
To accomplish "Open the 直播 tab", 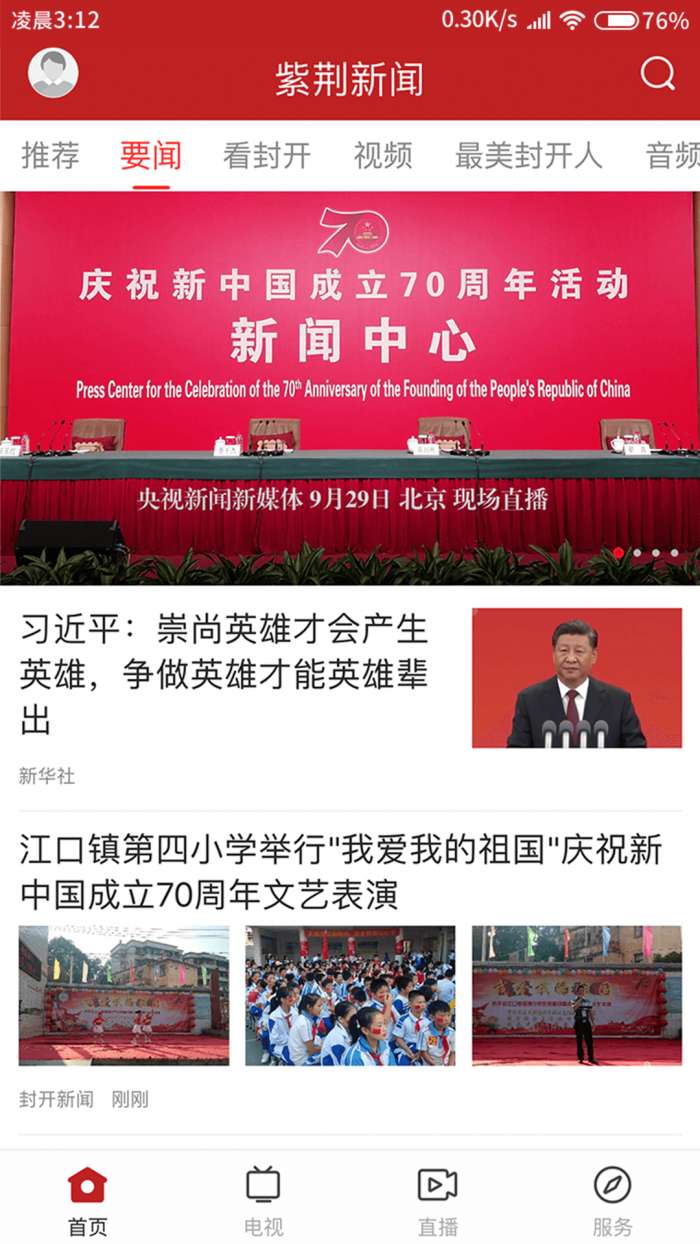I will [x=438, y=1200].
